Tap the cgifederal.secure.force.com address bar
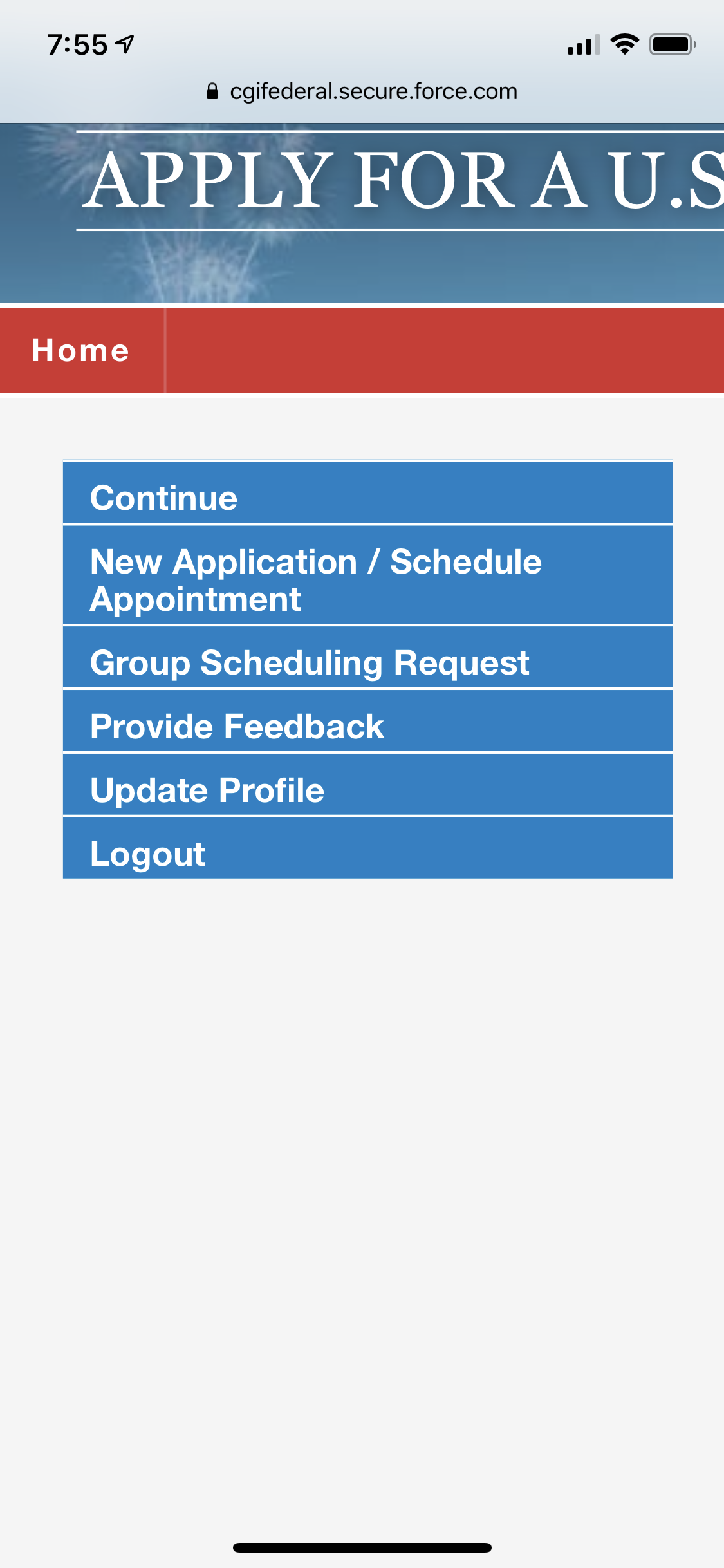The width and height of the screenshot is (724, 1568). [x=362, y=91]
